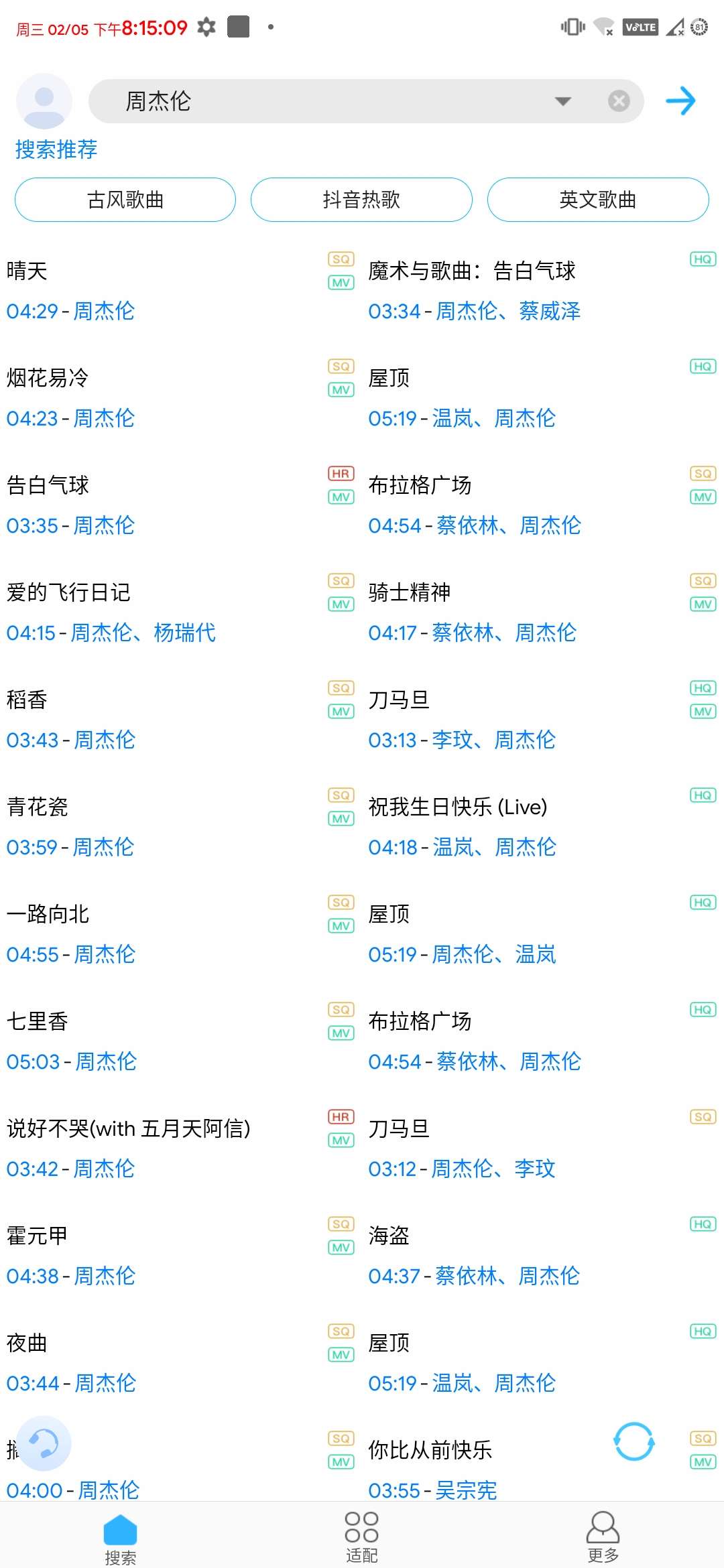Play 爱的飞行日记 by 周杰伦 and 杨瑞代
Image resolution: width=724 pixels, height=1568 pixels.
(x=181, y=612)
